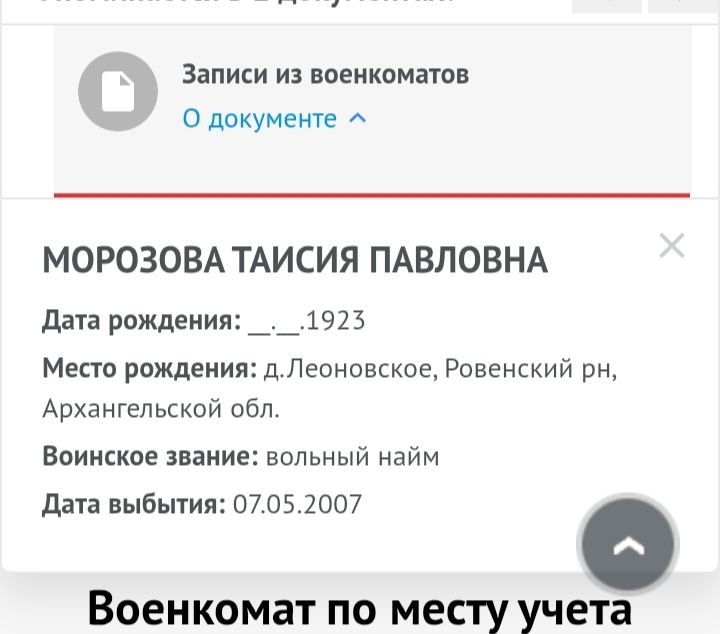The height and width of the screenshot is (634, 720).
Task: Close the Морозова Таисия Павловна card
Action: [672, 246]
